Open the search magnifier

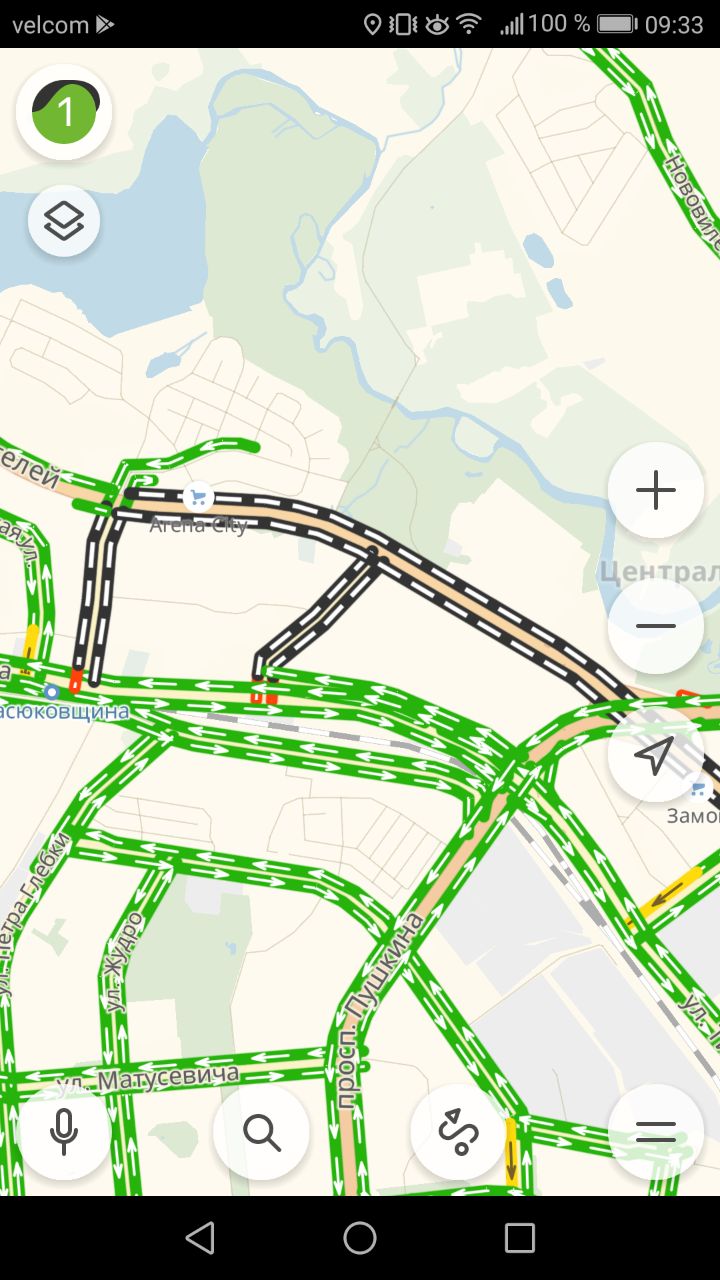[261, 1133]
